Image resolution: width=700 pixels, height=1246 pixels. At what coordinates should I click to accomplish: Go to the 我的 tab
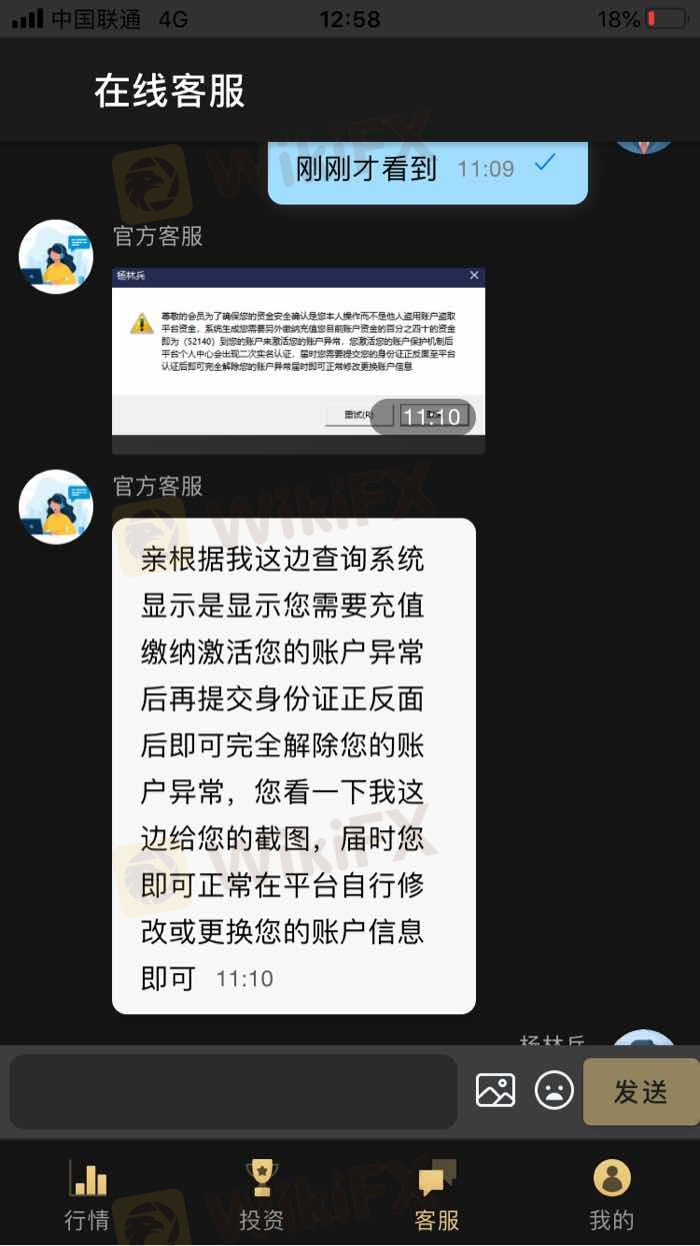pyautogui.click(x=612, y=1195)
